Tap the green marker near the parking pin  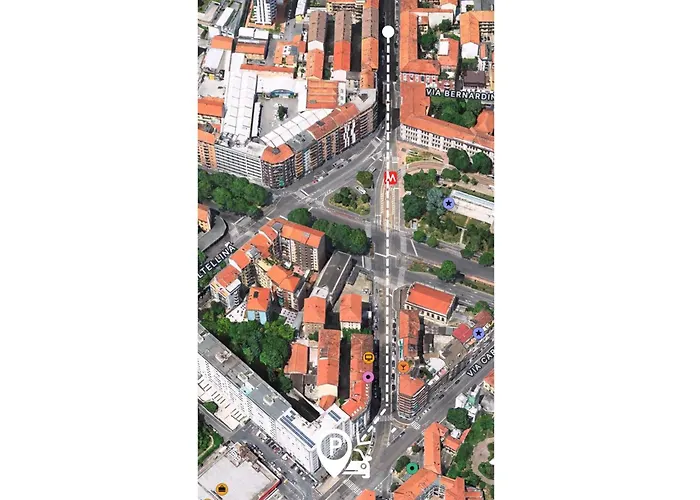[x=412, y=467]
